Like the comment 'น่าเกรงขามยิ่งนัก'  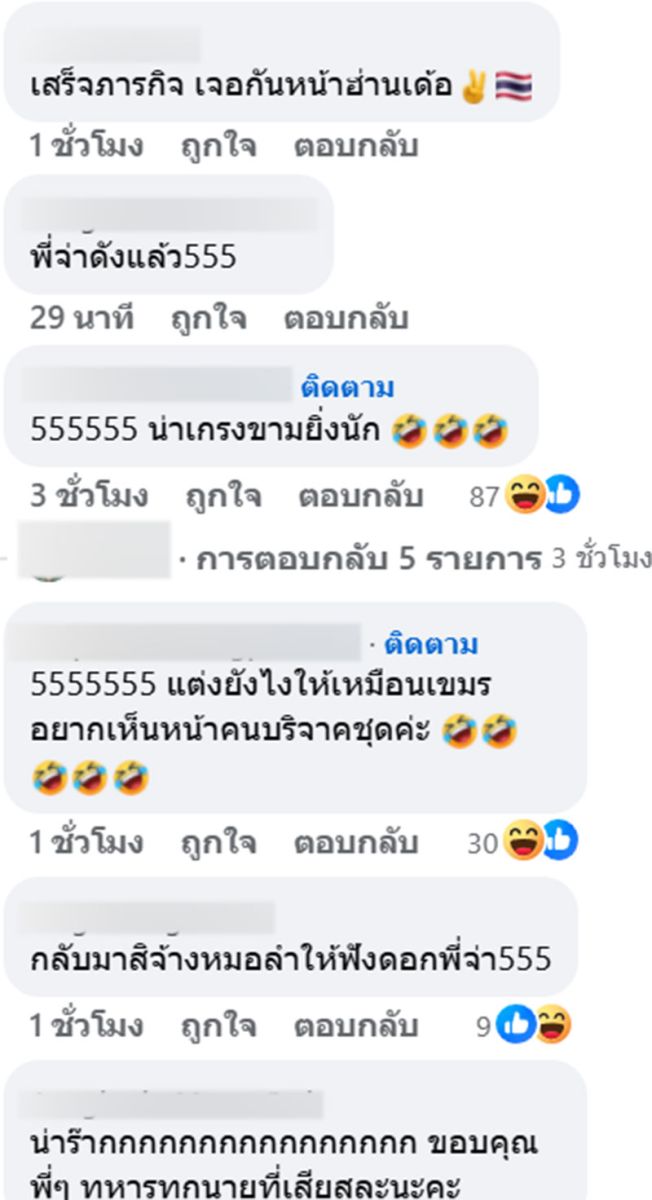point(223,495)
